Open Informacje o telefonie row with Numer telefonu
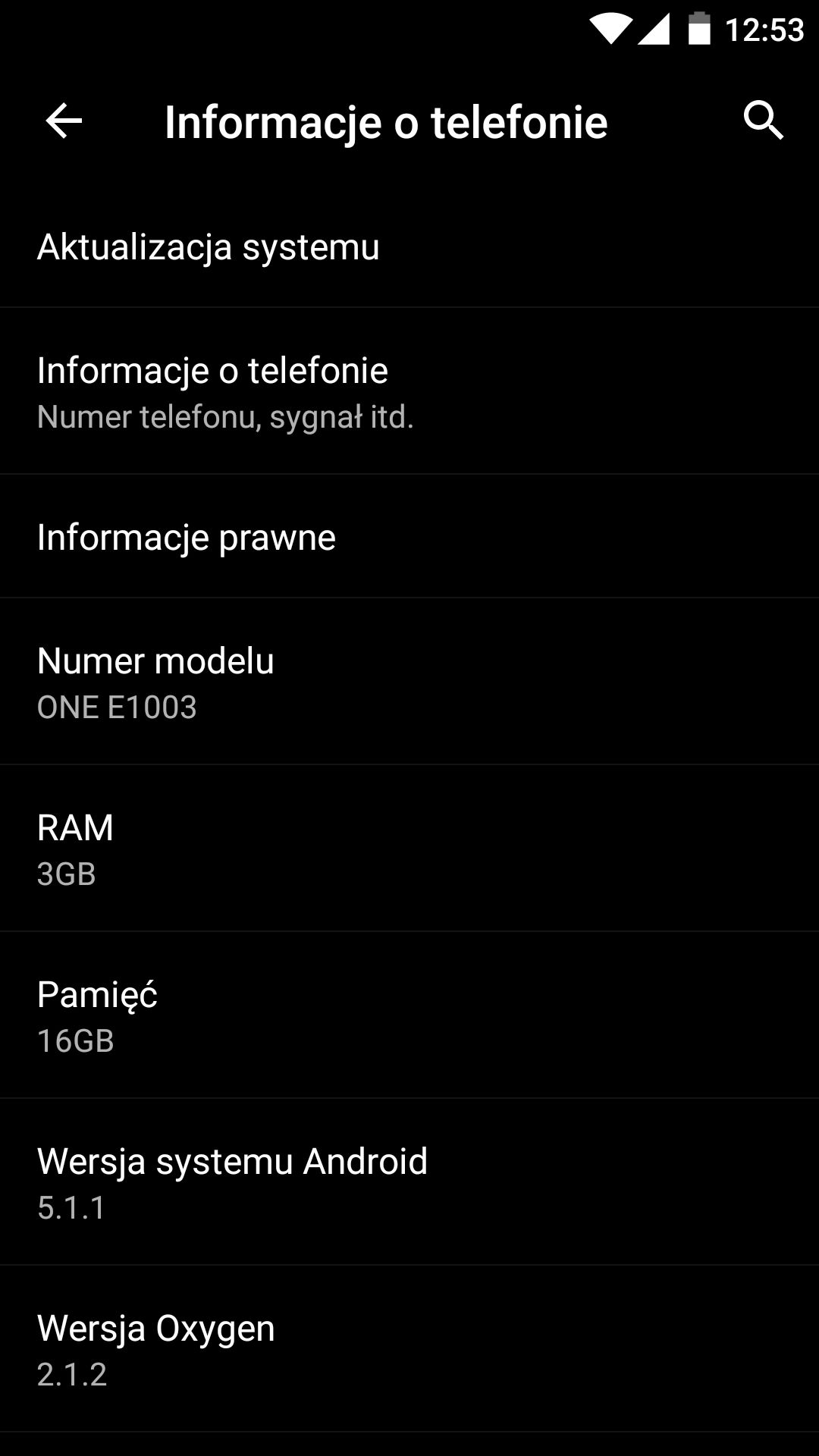Viewport: 819px width, 1456px height. pos(409,391)
